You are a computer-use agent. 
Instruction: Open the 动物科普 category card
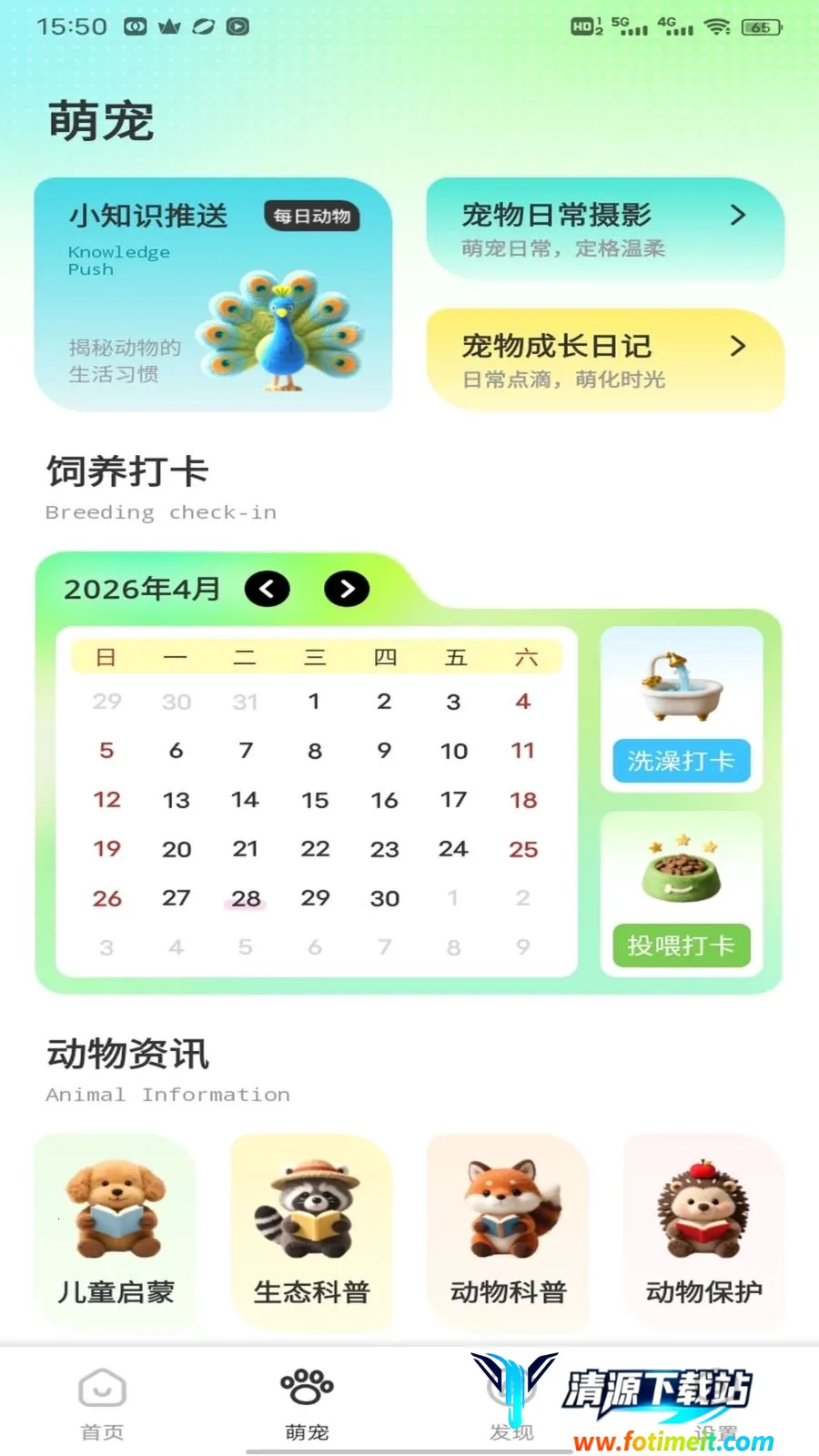click(508, 1232)
